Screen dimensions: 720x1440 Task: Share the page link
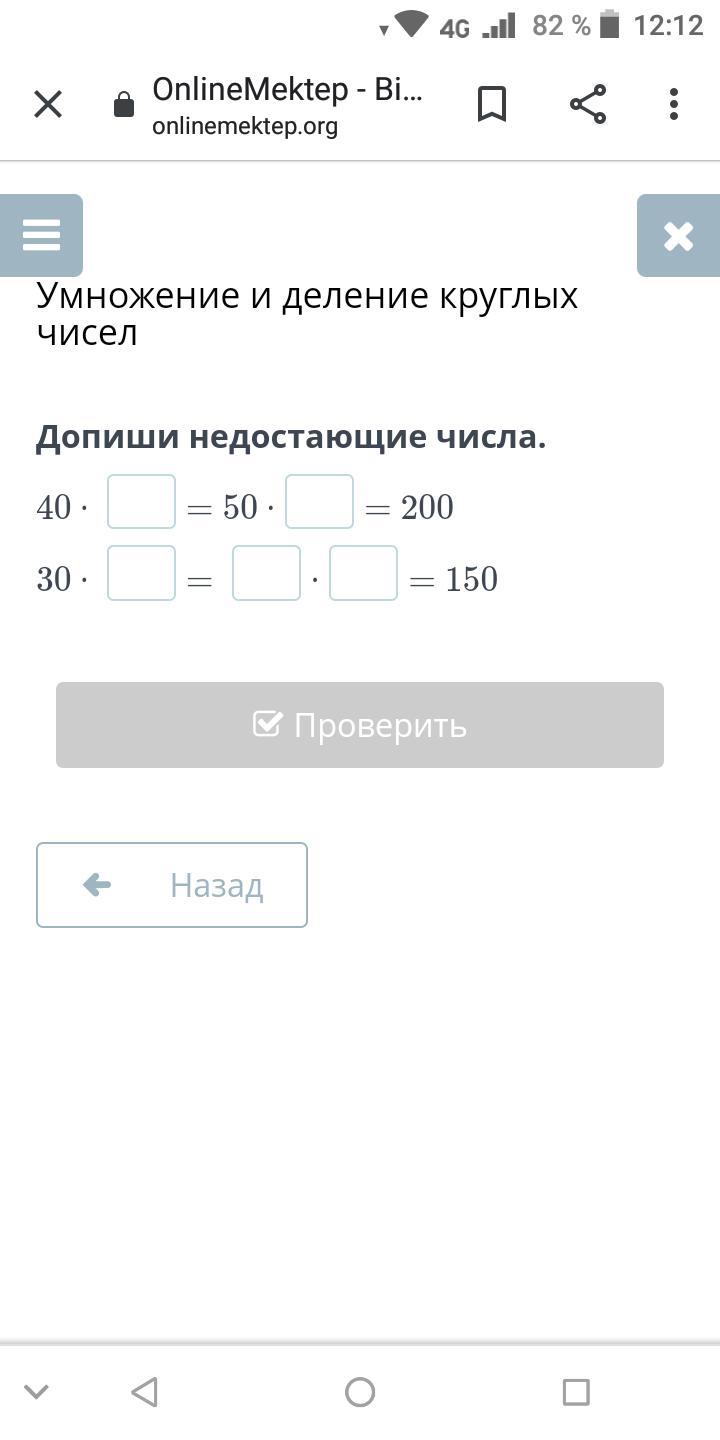coord(588,104)
